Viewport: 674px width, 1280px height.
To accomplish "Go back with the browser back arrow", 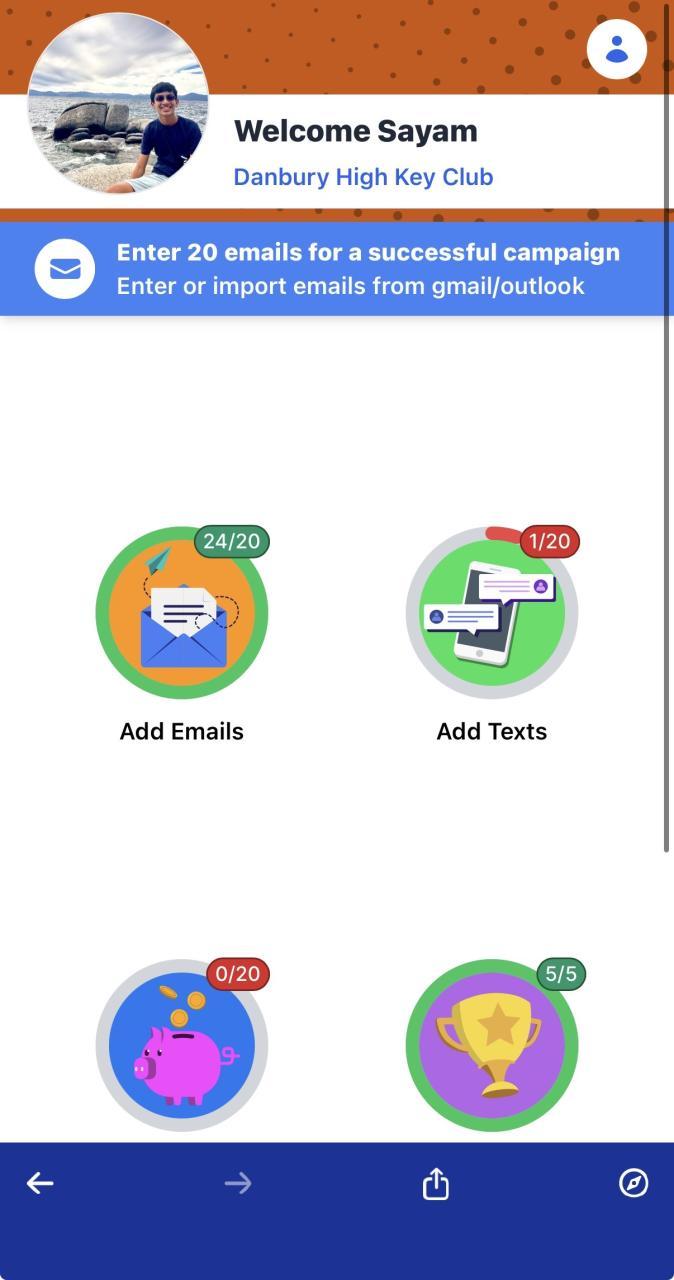I will click(x=40, y=1184).
